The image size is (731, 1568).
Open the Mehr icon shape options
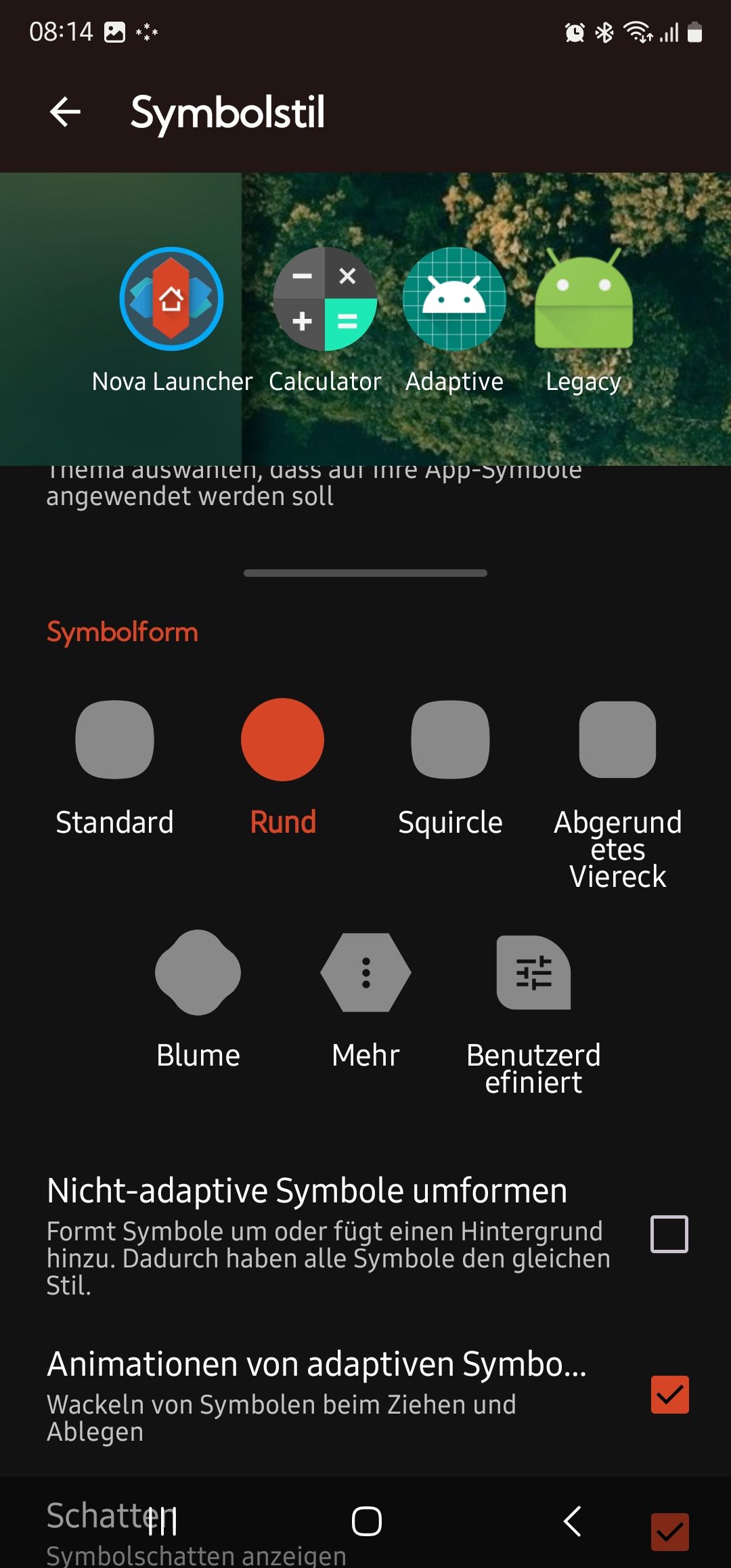point(365,973)
